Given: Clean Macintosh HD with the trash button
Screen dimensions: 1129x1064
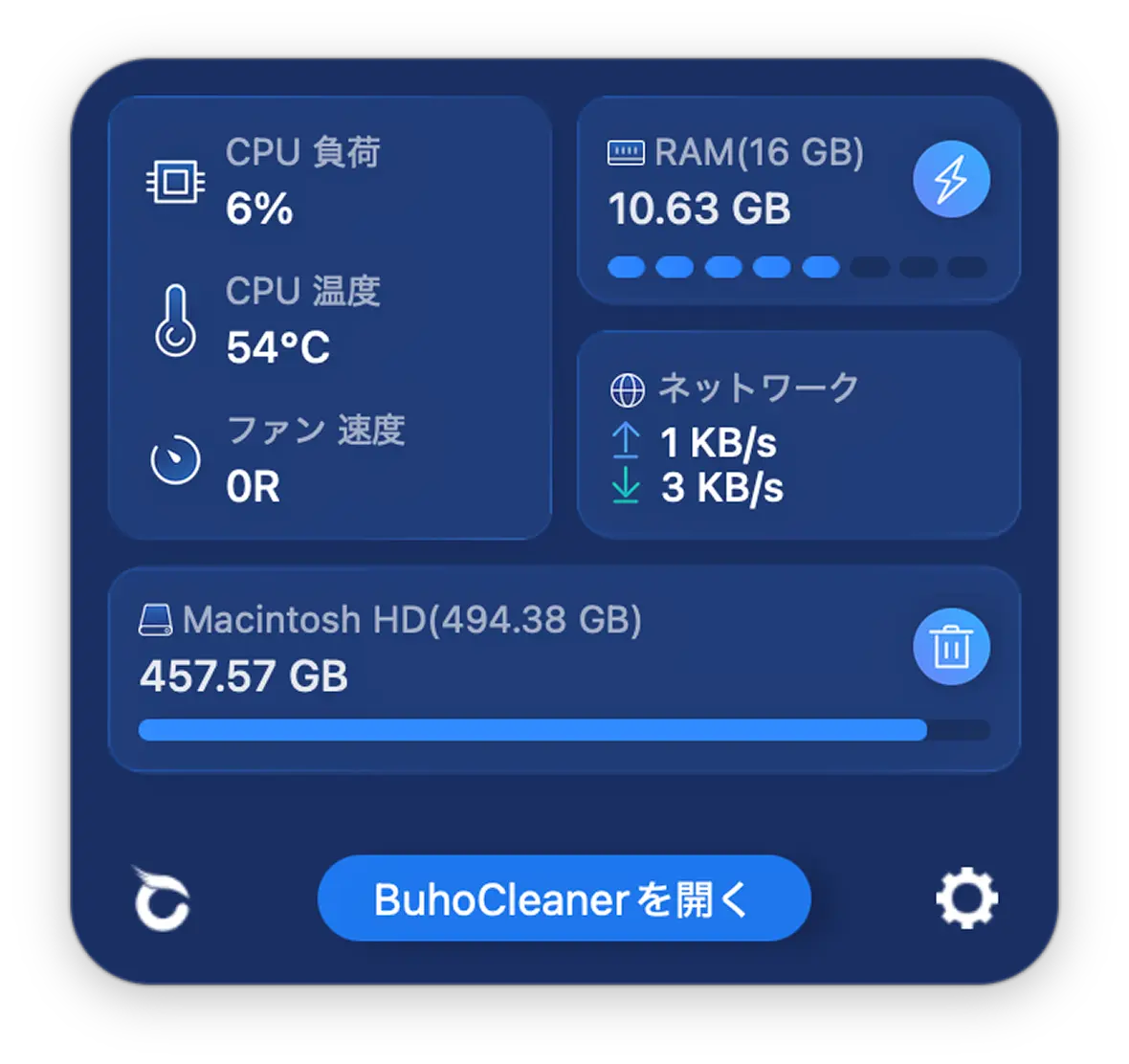Looking at the screenshot, I should click(x=951, y=648).
